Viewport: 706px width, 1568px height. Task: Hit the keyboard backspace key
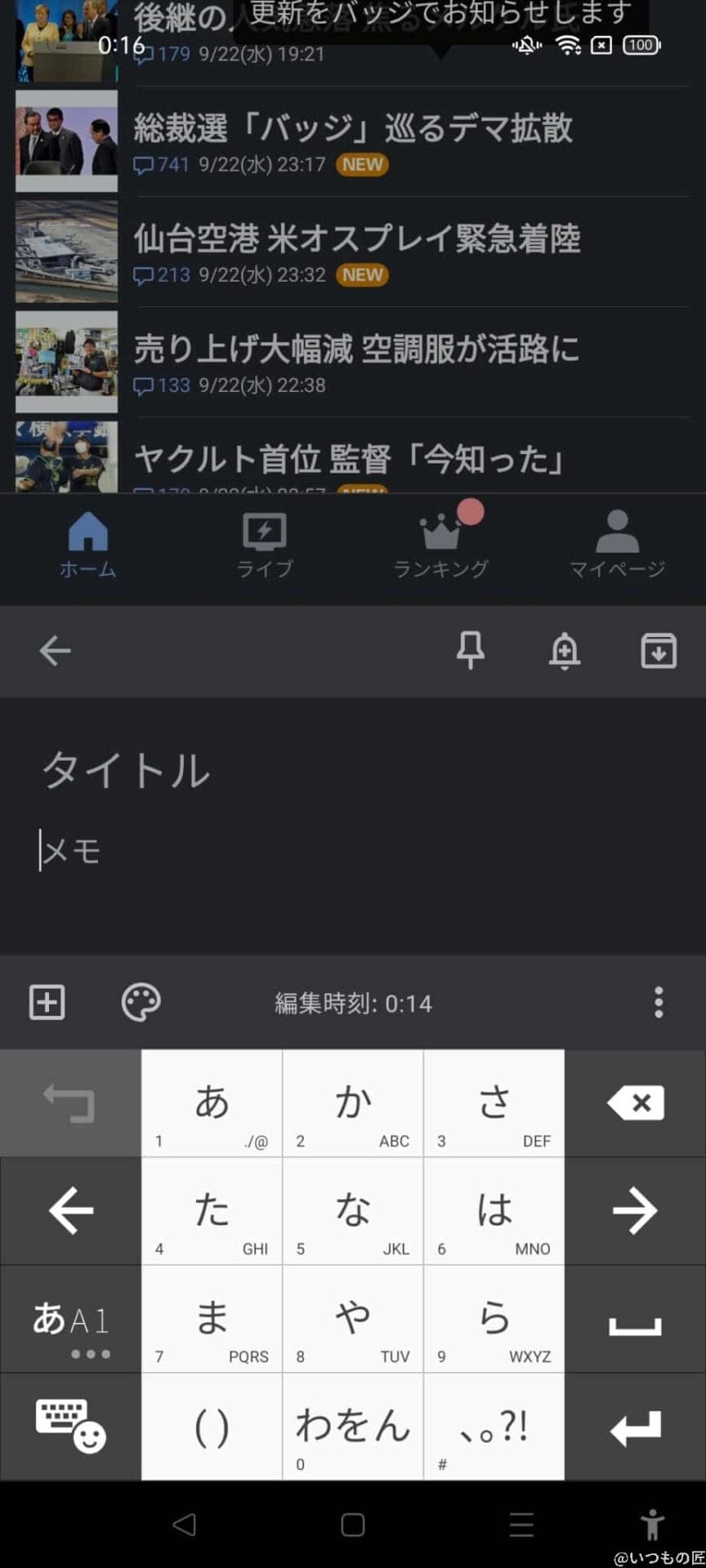point(635,1103)
